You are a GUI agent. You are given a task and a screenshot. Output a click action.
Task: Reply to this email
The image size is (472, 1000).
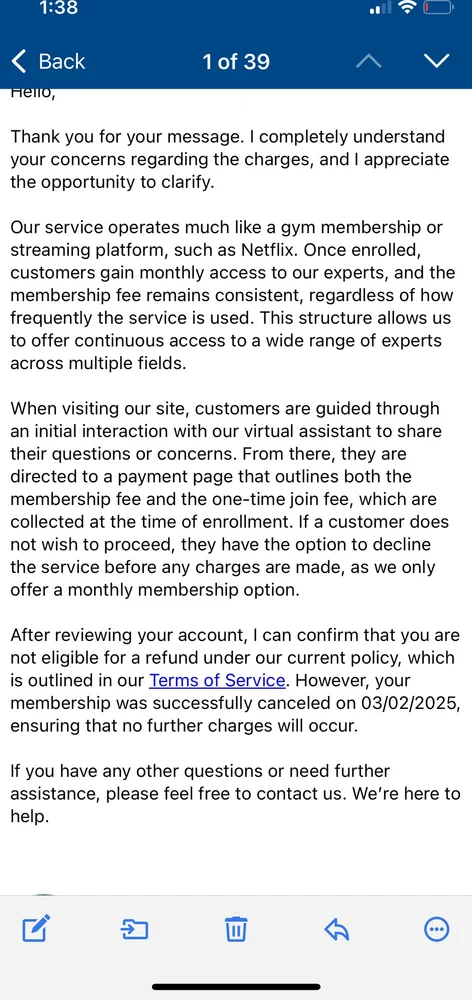[337, 930]
